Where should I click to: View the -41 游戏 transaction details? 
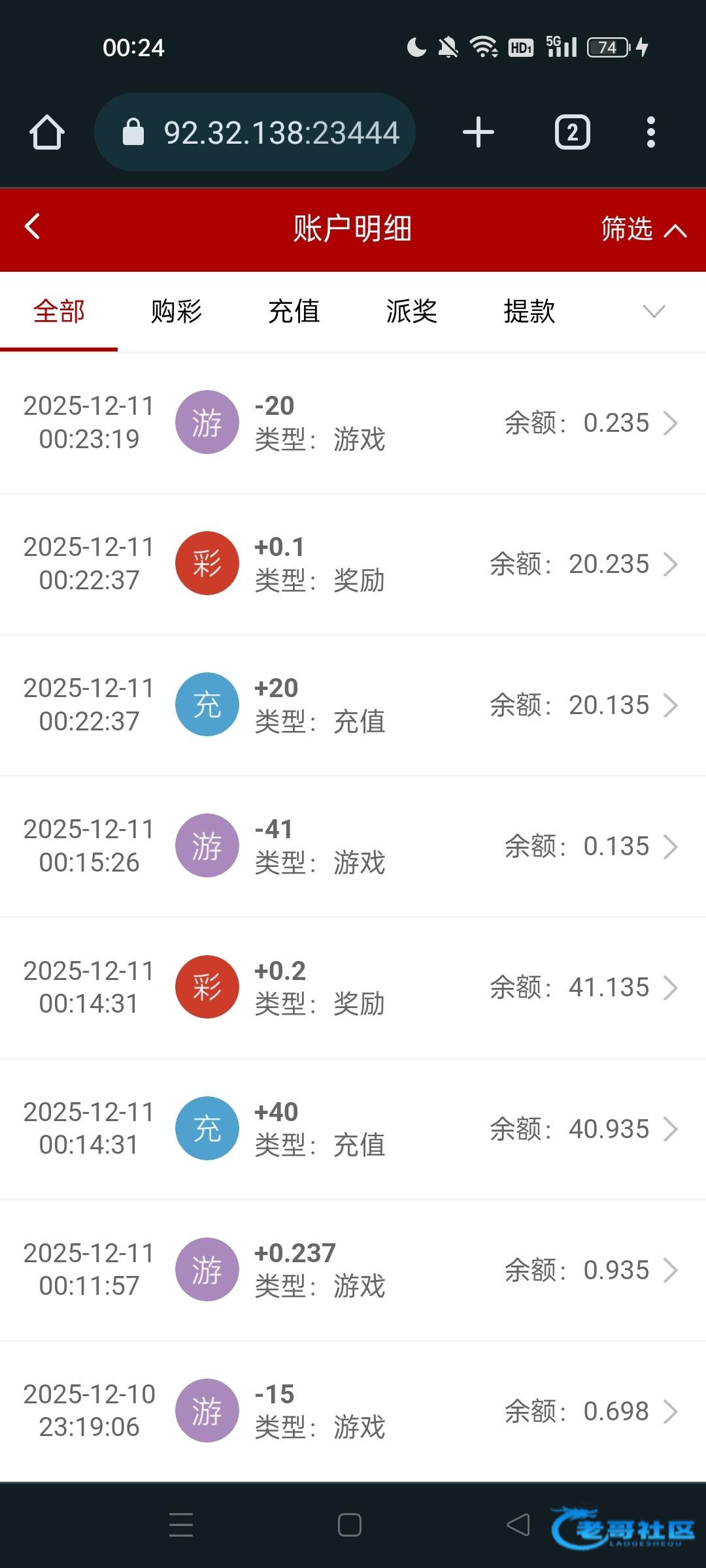[x=353, y=846]
